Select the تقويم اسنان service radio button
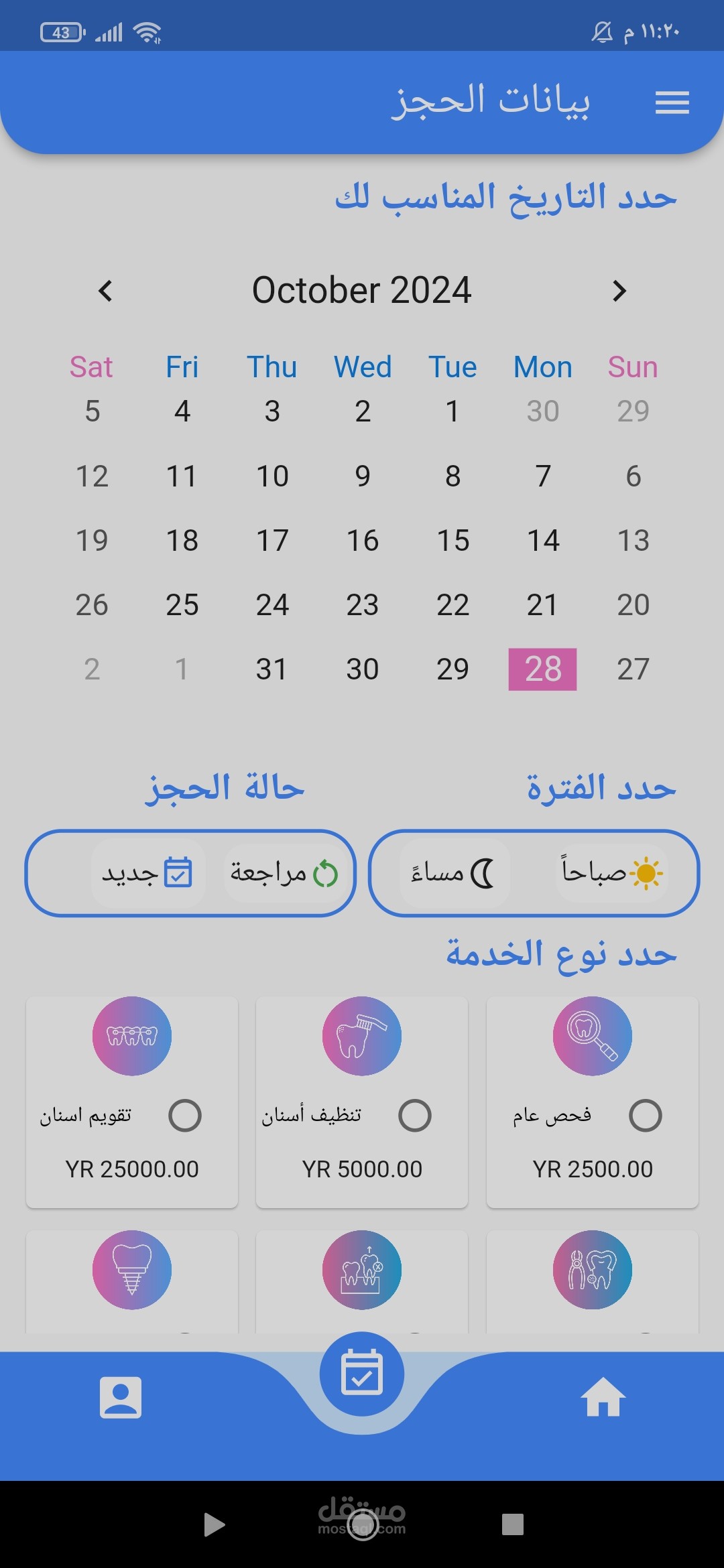724x1568 pixels. point(185,1116)
